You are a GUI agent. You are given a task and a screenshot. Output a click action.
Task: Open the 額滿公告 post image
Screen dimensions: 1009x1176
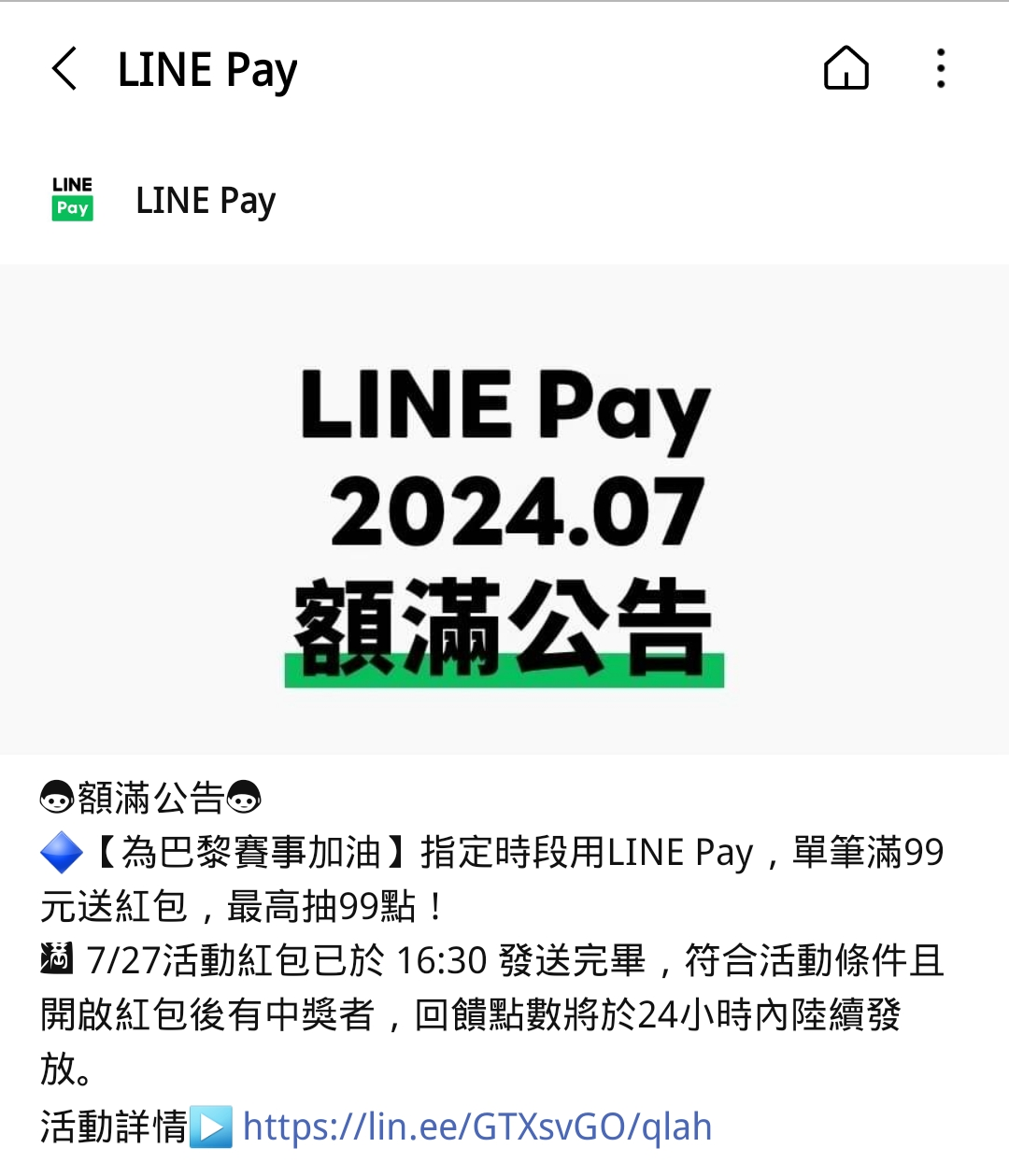coord(504,509)
